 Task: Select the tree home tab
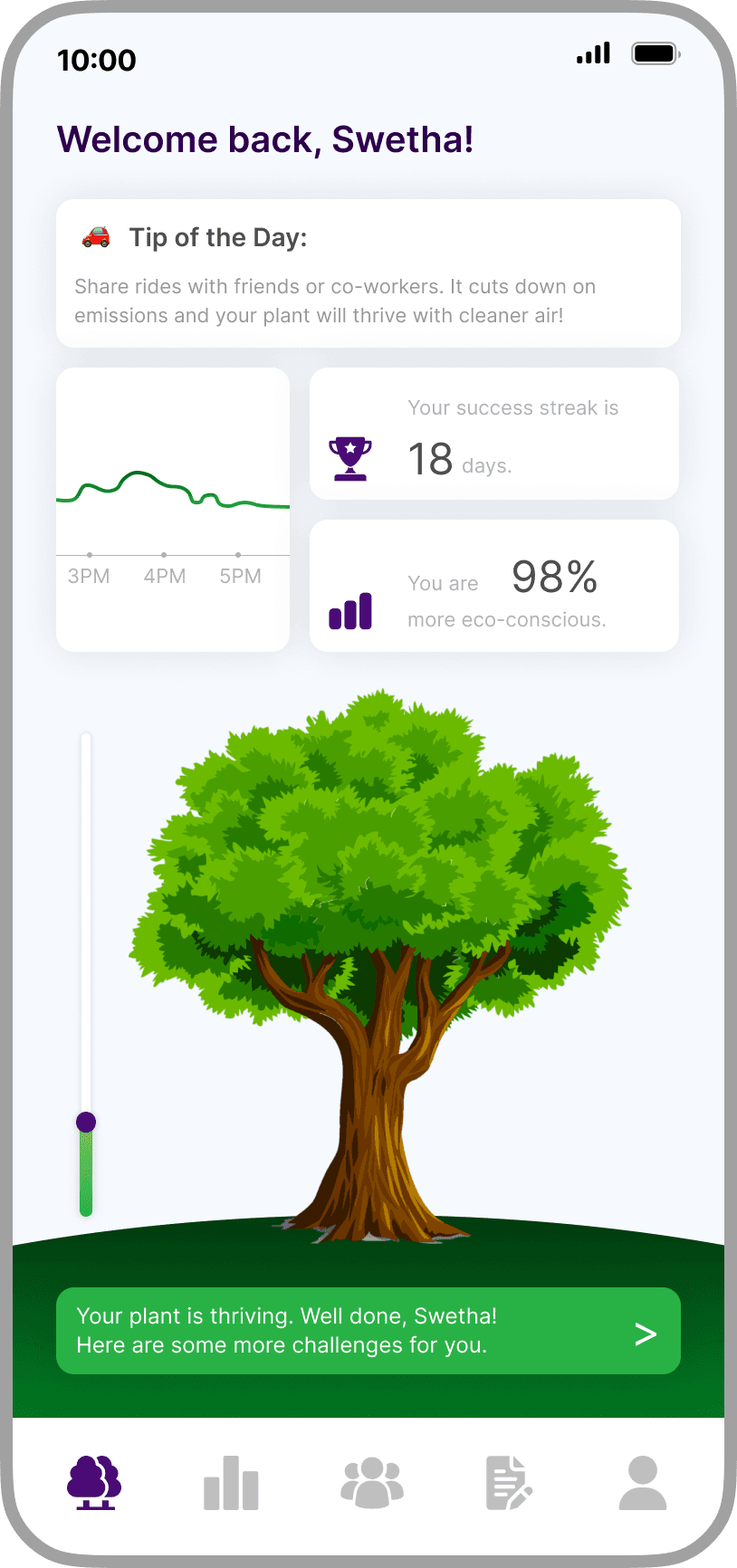pos(94,1483)
